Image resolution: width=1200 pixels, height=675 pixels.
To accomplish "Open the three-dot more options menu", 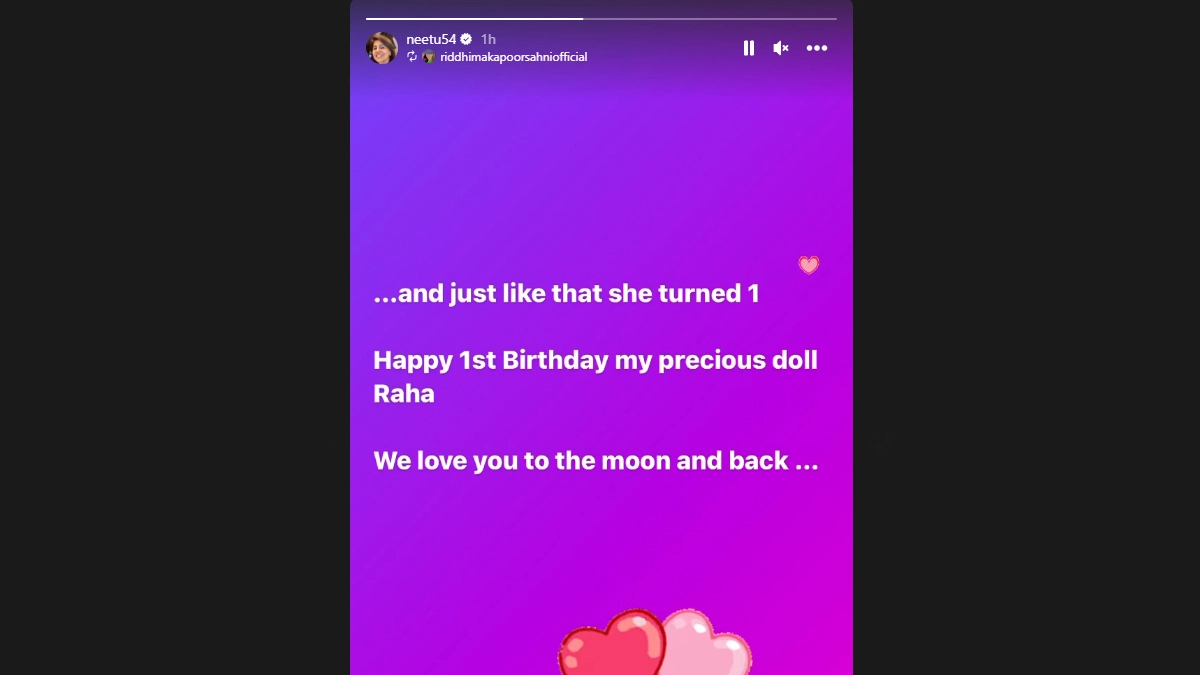I will click(817, 48).
